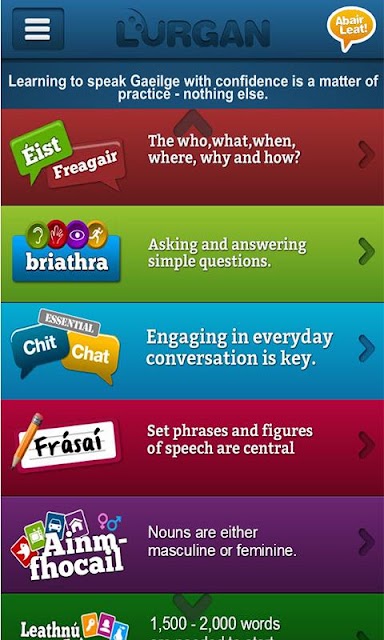384x640 pixels.
Task: Open Essential Chit Chat
Action: pyautogui.click(x=192, y=351)
